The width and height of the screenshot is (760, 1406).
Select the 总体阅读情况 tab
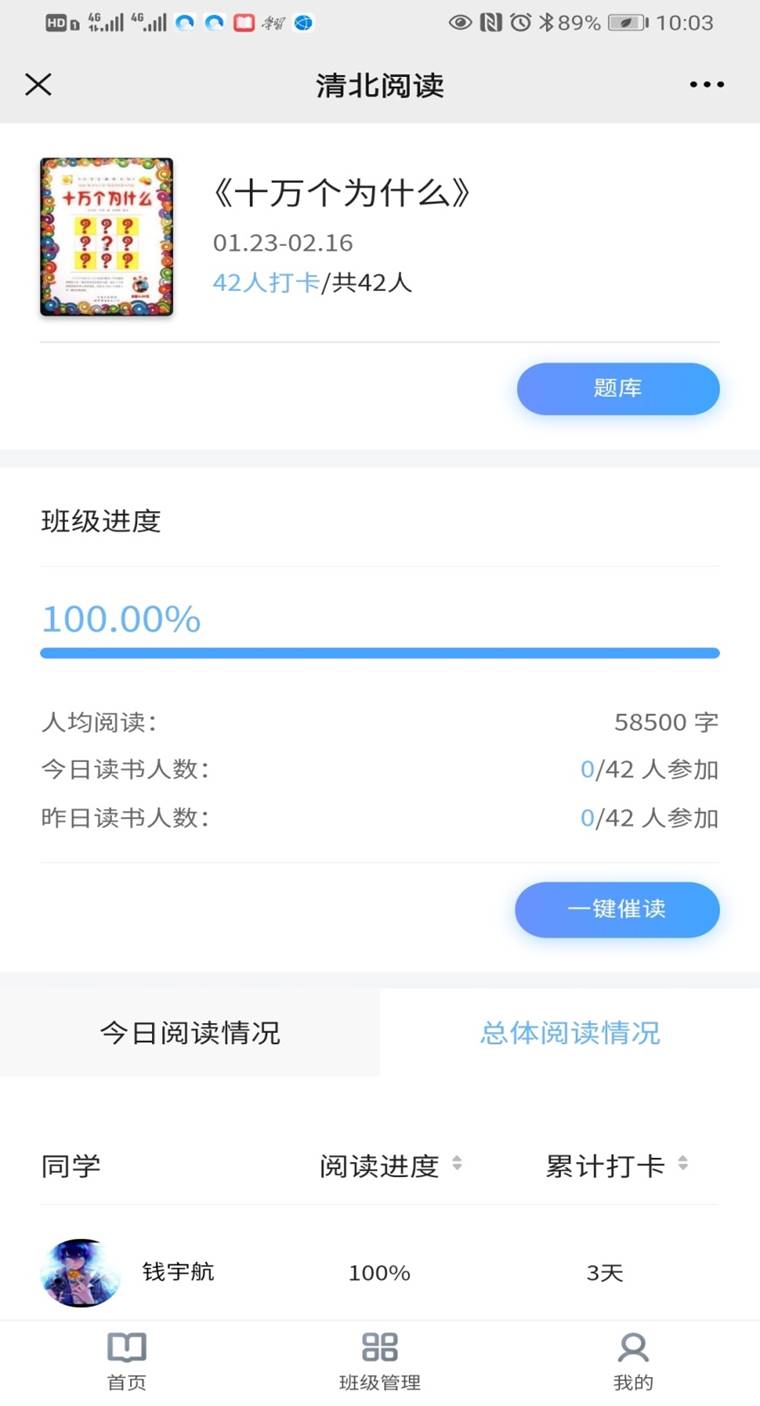[570, 1033]
